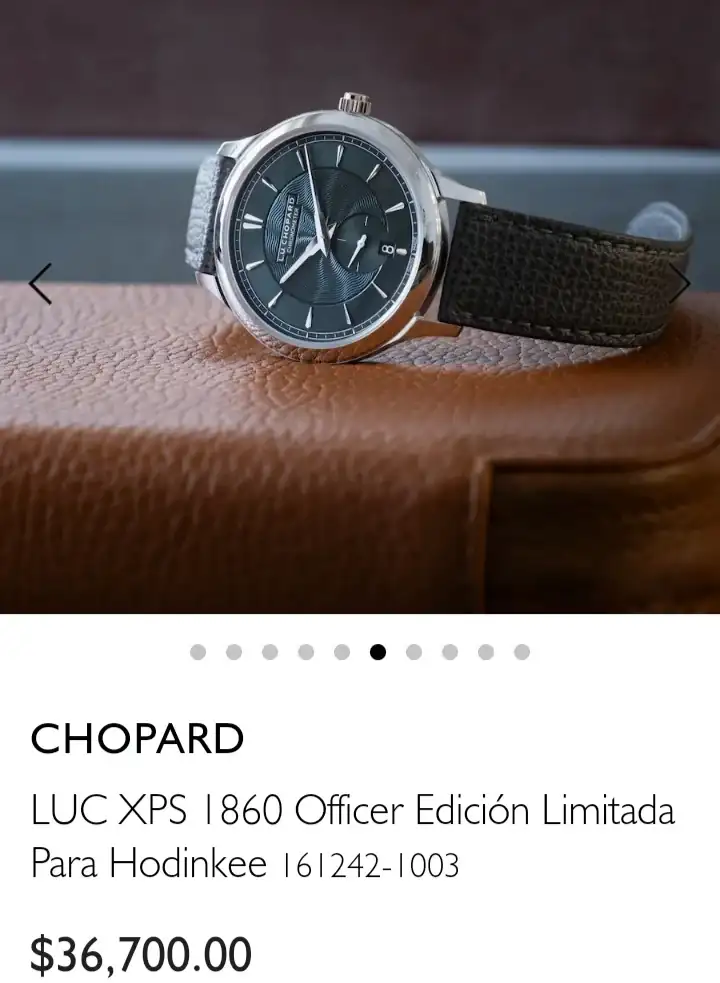Select the seventh carousel dot after active one
The width and height of the screenshot is (720, 983).
414,652
